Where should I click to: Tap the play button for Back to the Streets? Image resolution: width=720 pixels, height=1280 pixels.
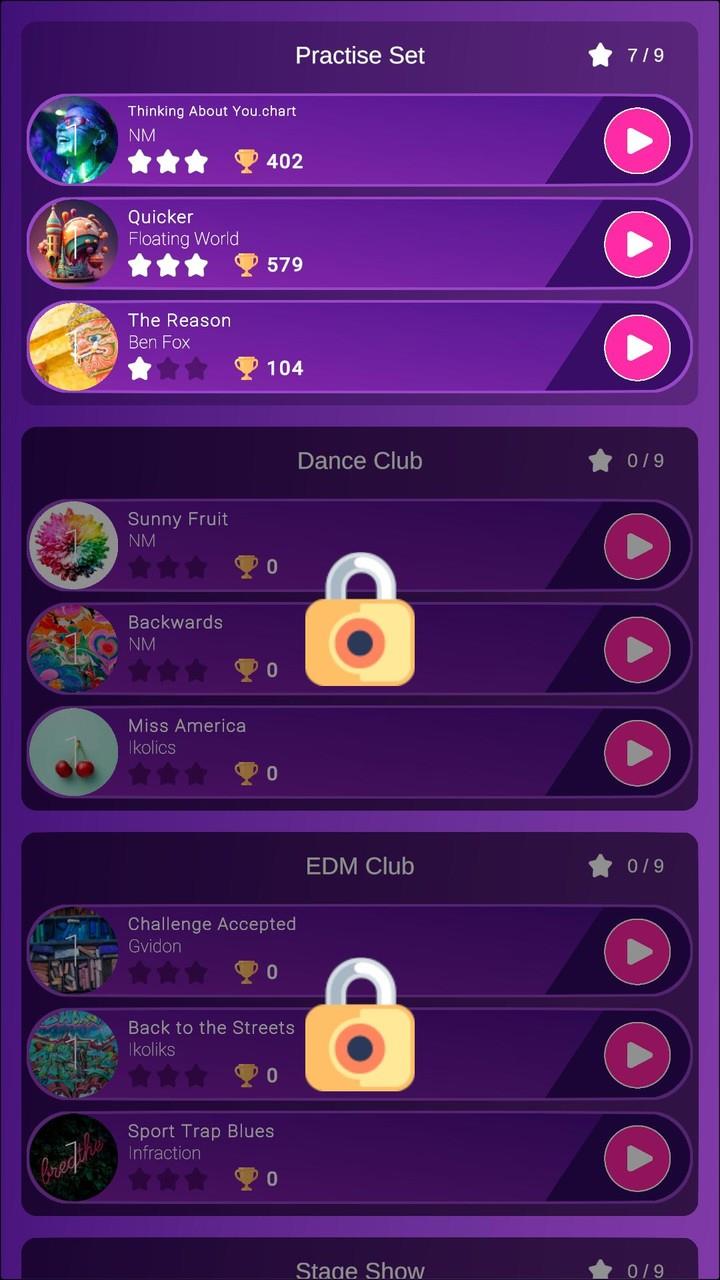click(x=637, y=1055)
